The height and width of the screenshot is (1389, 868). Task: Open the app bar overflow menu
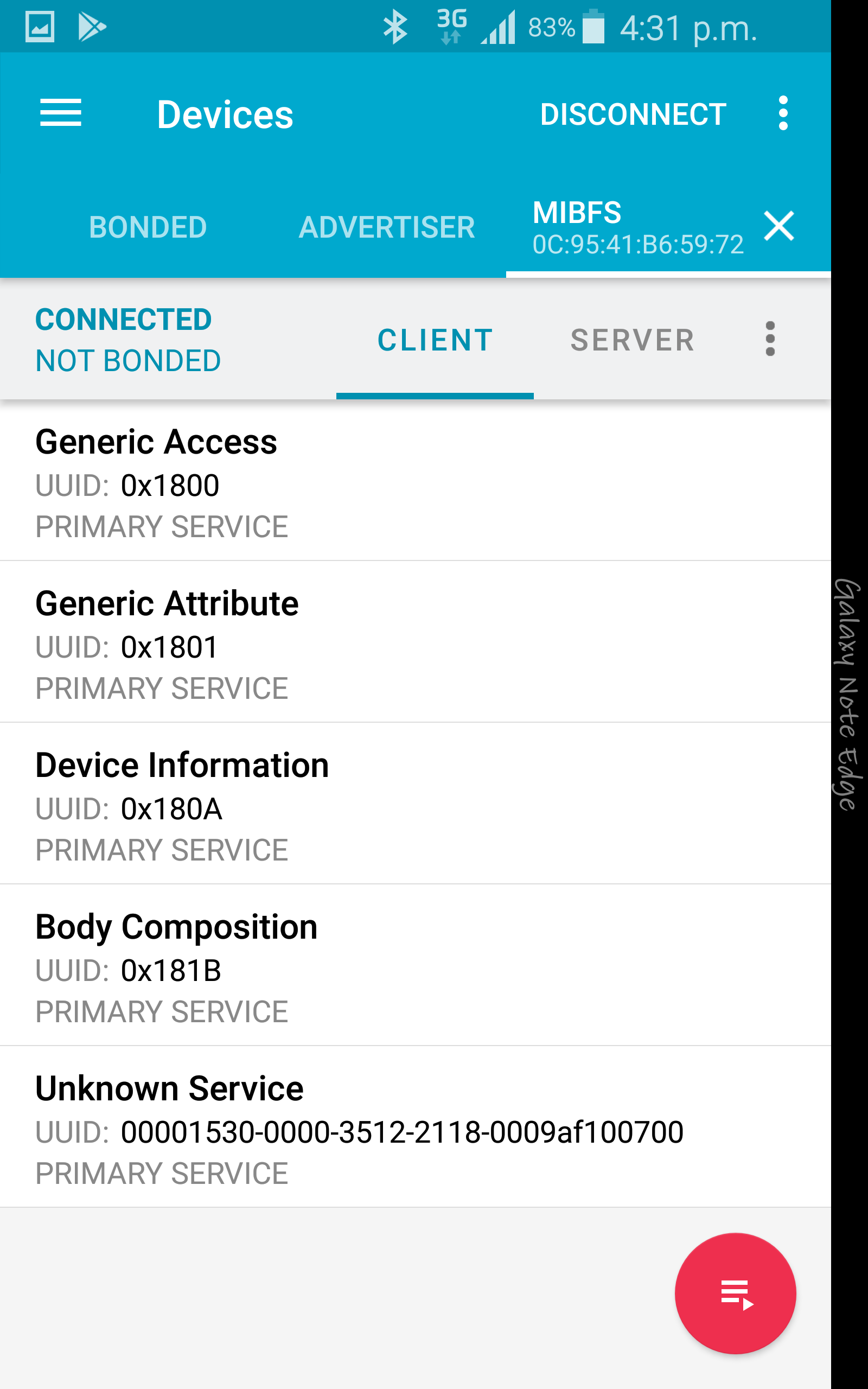point(783,113)
